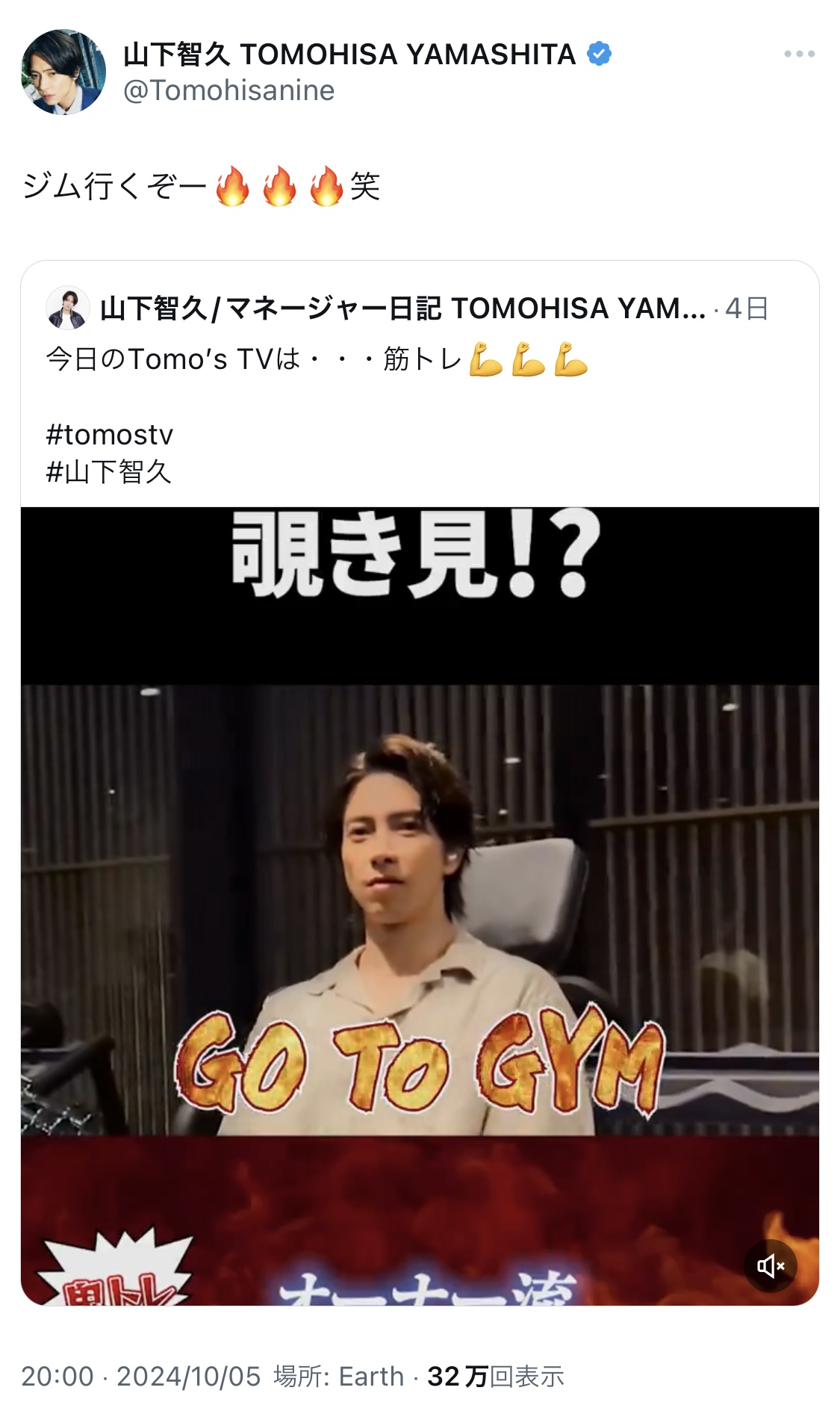Open the #tomostv hashtag
This screenshot has width=840, height=1408.
(x=109, y=435)
